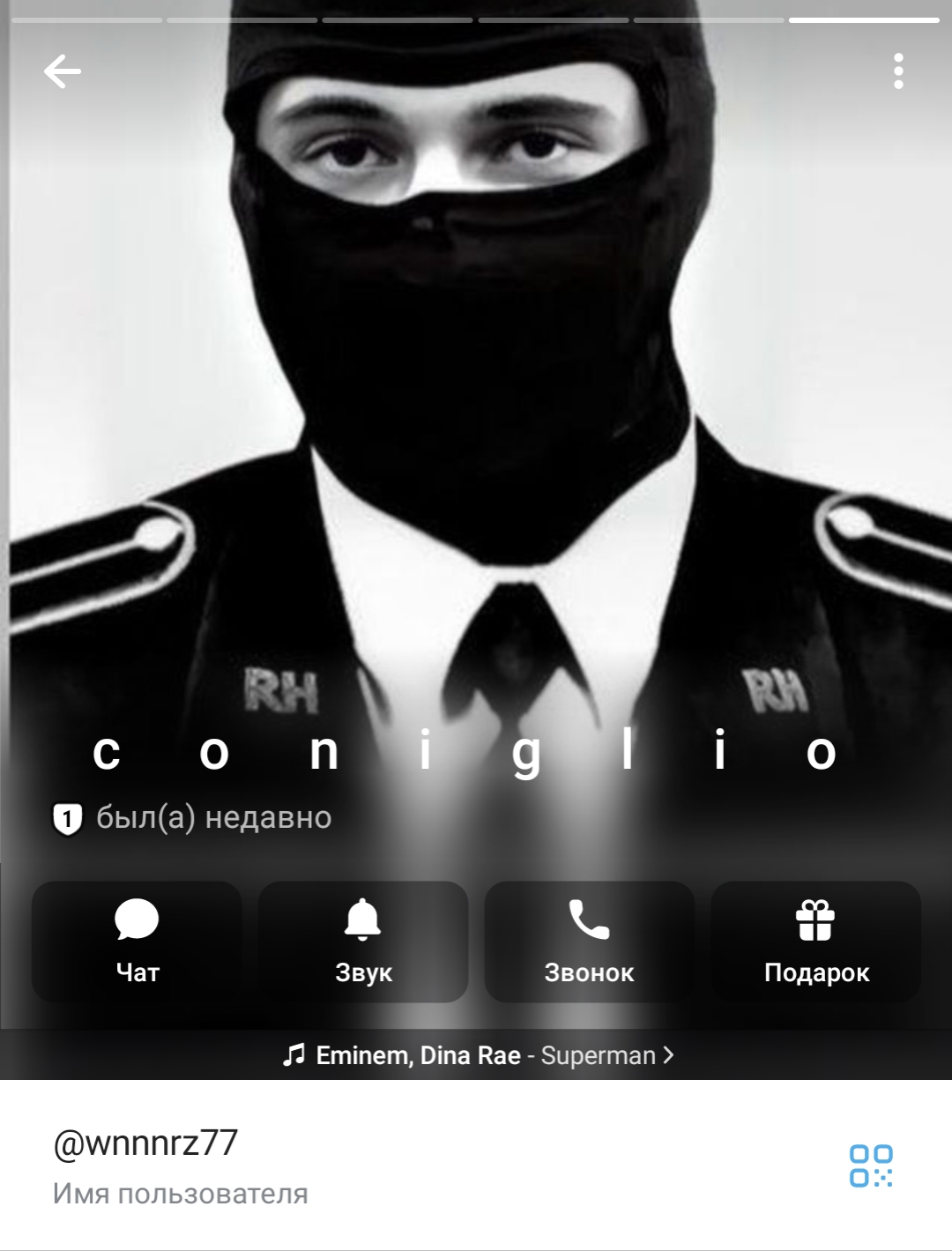Viewport: 952px width, 1251px height.
Task: Open the level 1 rating badge
Action: 67,819
